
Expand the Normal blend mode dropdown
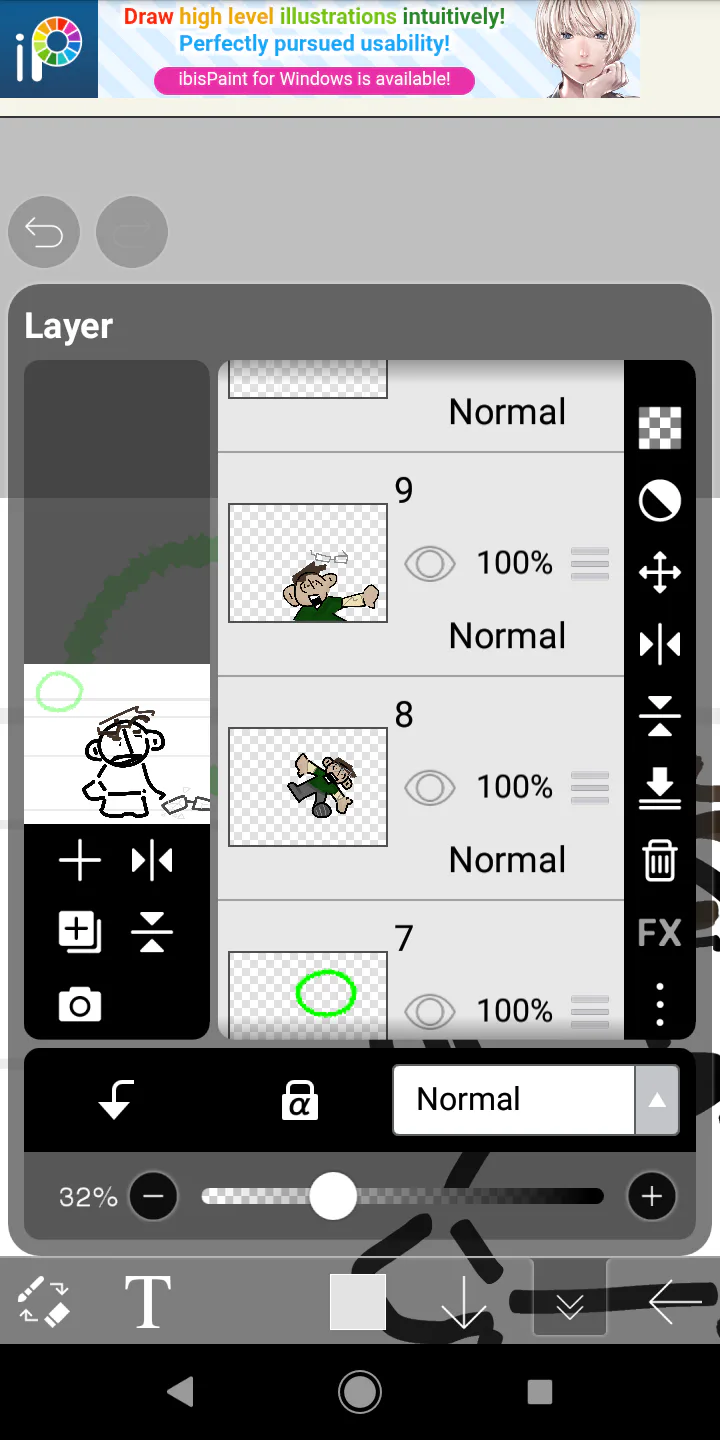(536, 1099)
